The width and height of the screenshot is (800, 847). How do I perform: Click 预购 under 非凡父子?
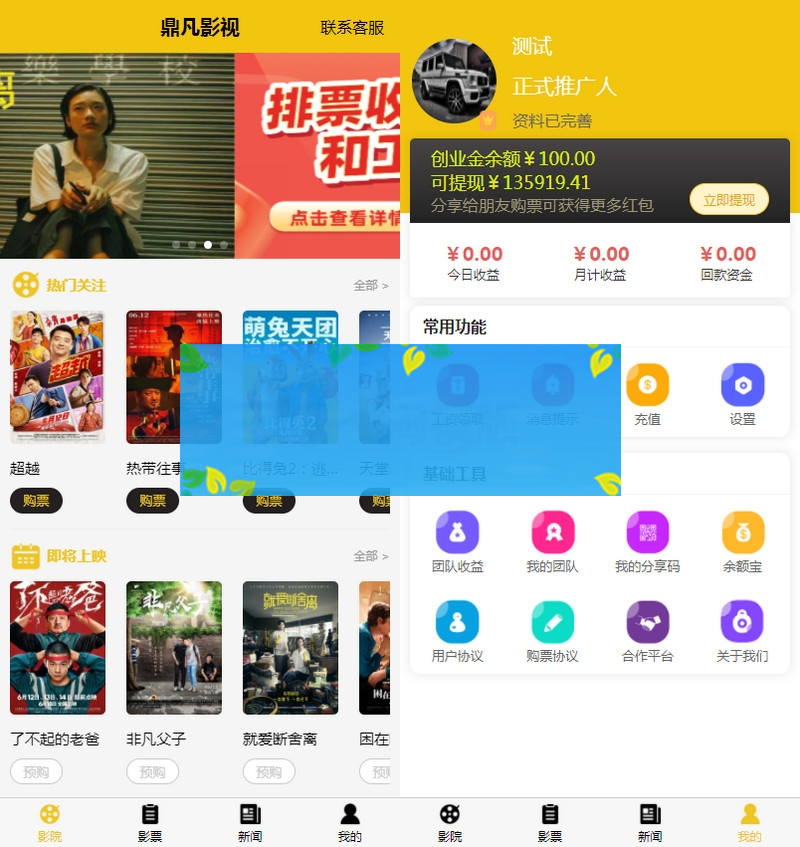point(152,772)
